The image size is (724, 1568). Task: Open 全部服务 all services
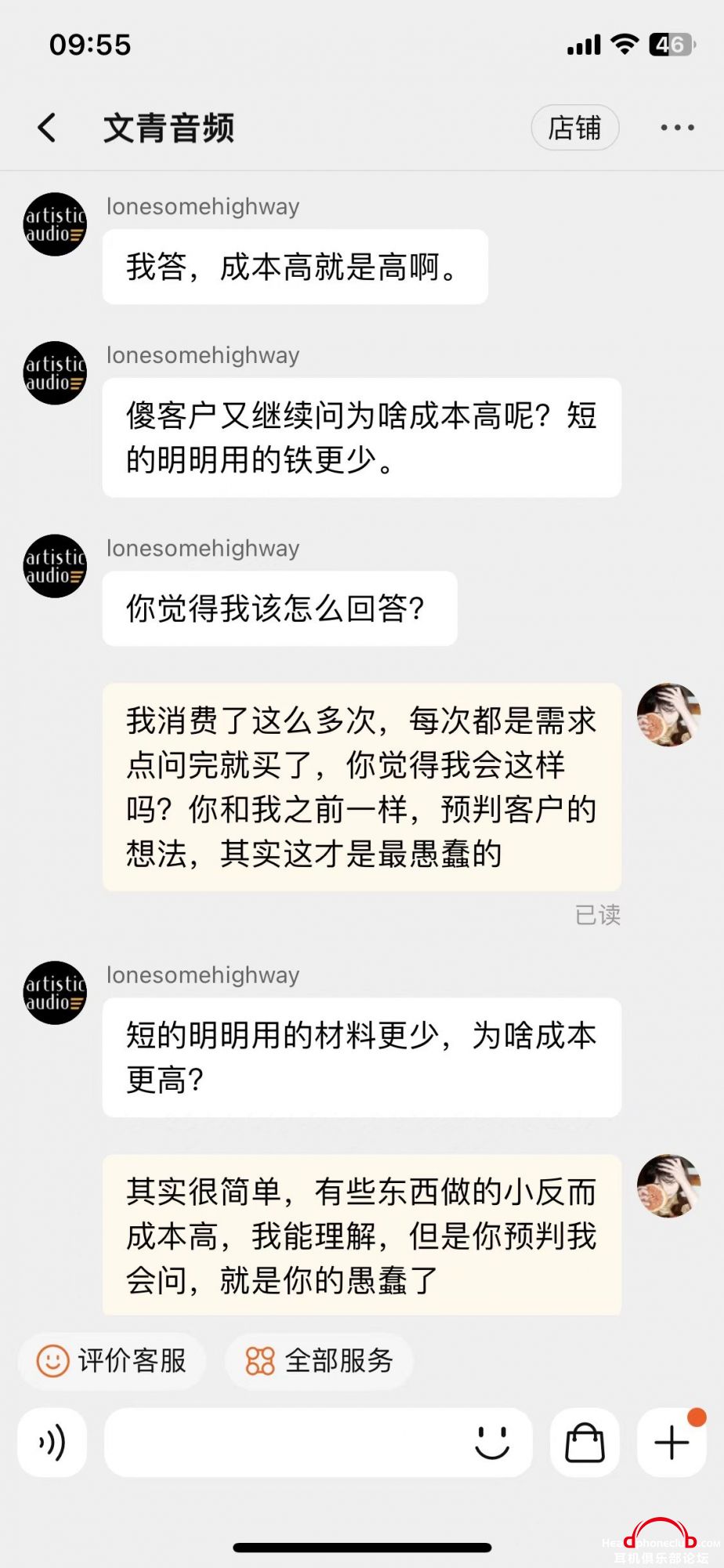click(x=319, y=1360)
